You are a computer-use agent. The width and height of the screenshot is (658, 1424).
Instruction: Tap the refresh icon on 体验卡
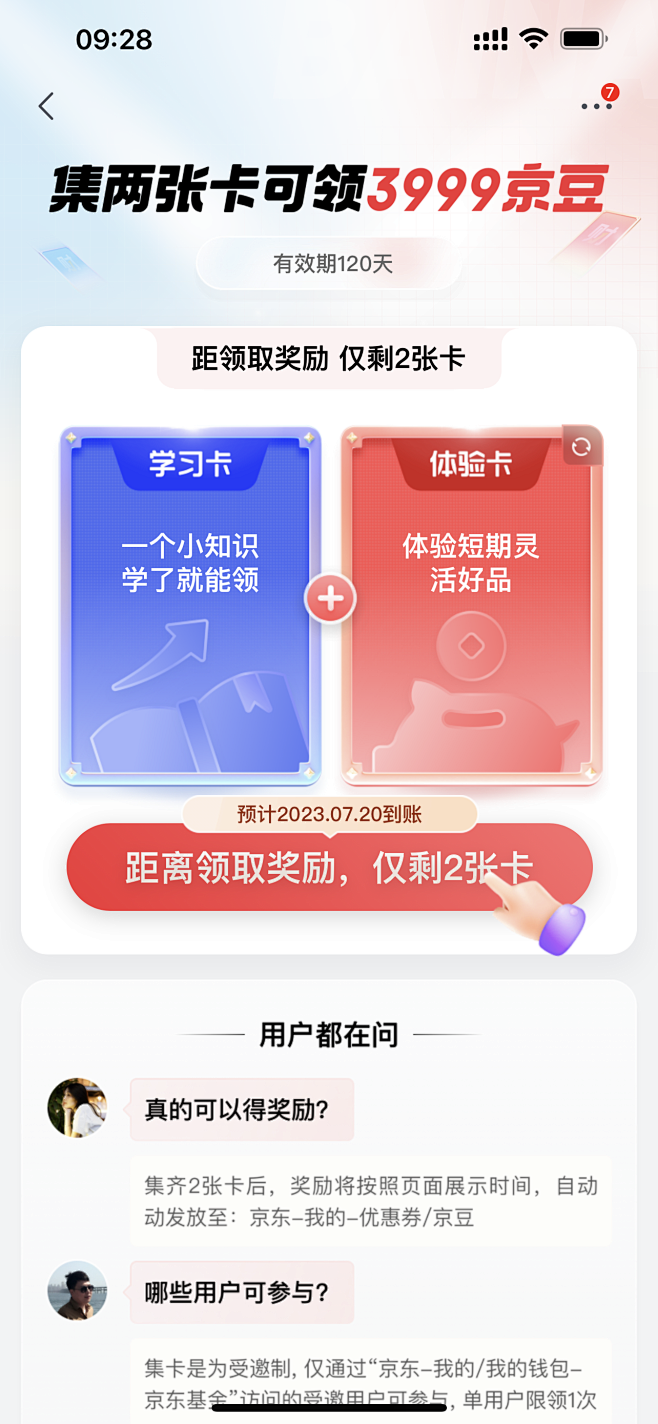pos(581,447)
